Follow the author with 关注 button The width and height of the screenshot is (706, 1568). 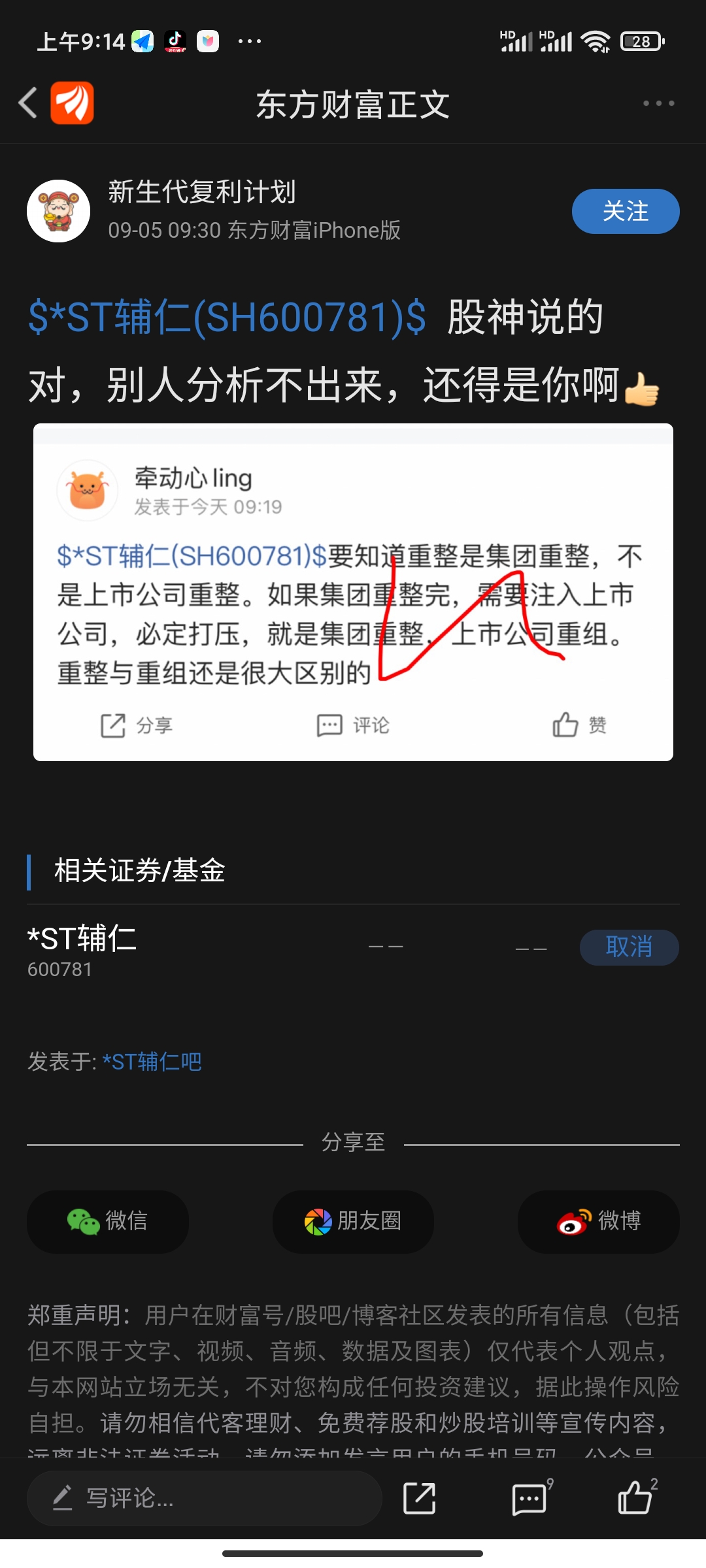tap(626, 211)
